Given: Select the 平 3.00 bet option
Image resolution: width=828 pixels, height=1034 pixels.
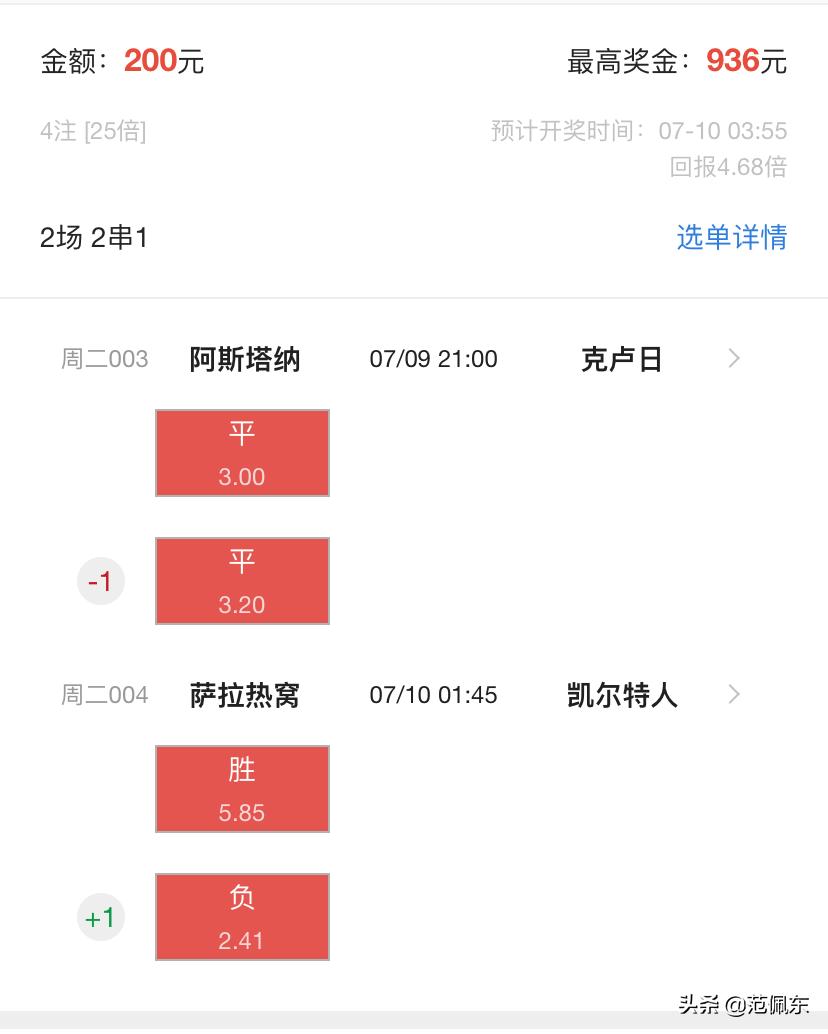Looking at the screenshot, I should [x=242, y=452].
